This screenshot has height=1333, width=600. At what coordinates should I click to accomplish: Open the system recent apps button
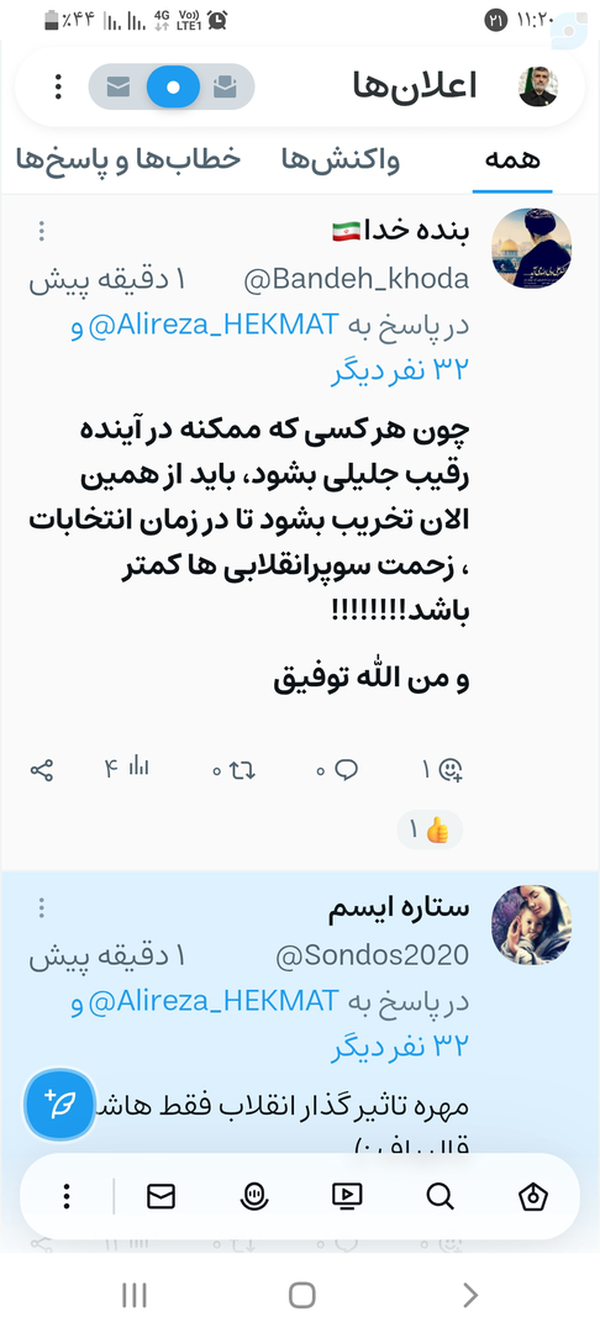[x=134, y=1296]
